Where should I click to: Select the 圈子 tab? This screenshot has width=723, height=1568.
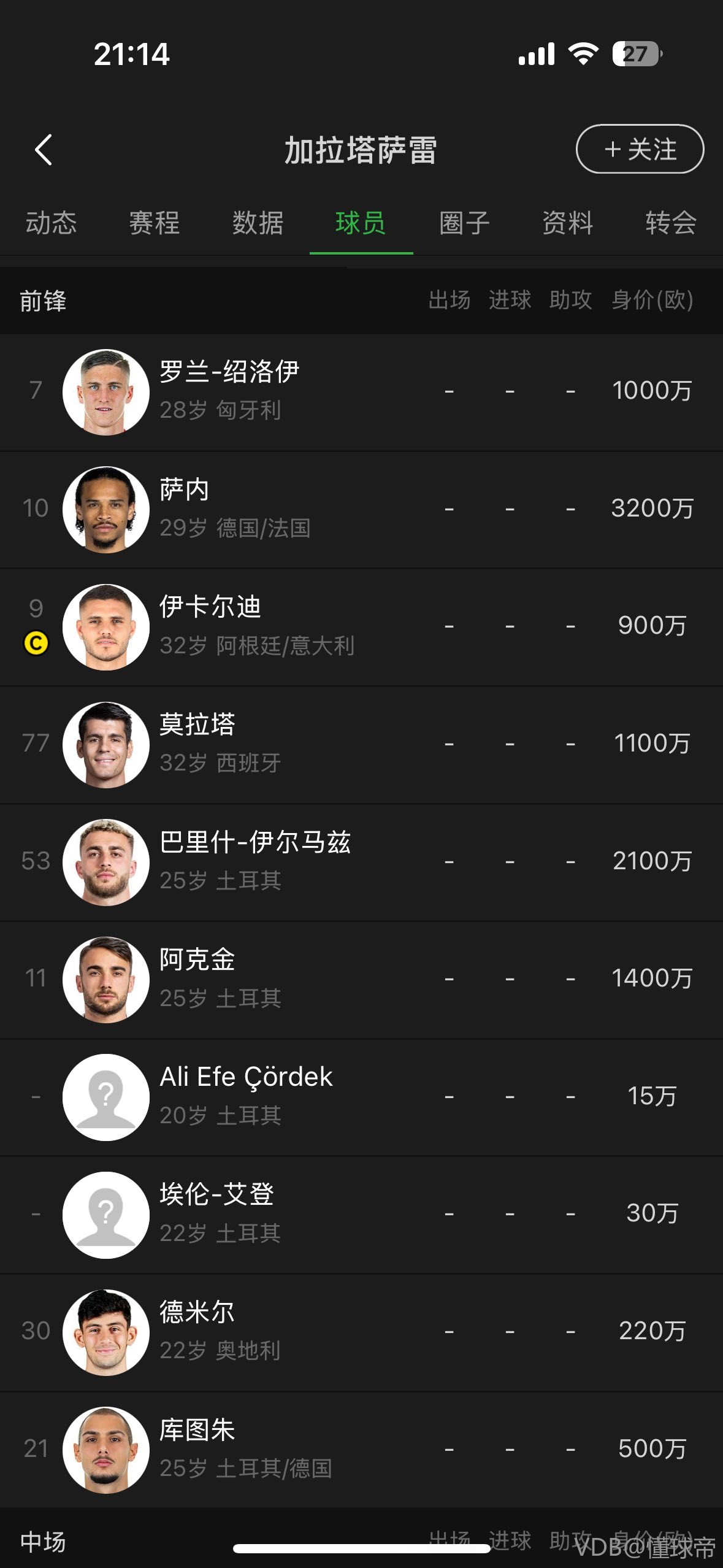tap(464, 223)
